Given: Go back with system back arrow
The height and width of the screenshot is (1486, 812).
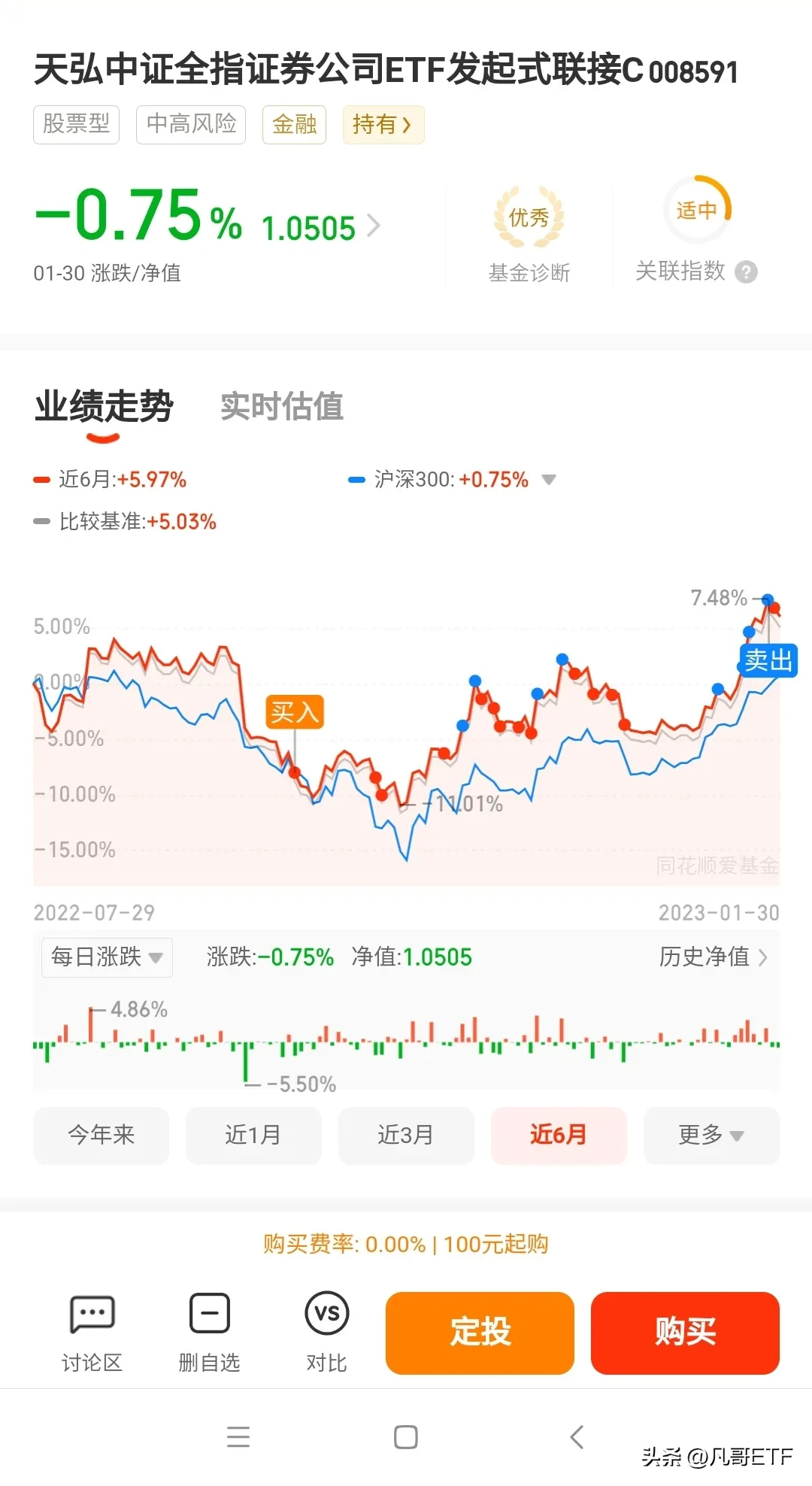Looking at the screenshot, I should [x=577, y=1437].
